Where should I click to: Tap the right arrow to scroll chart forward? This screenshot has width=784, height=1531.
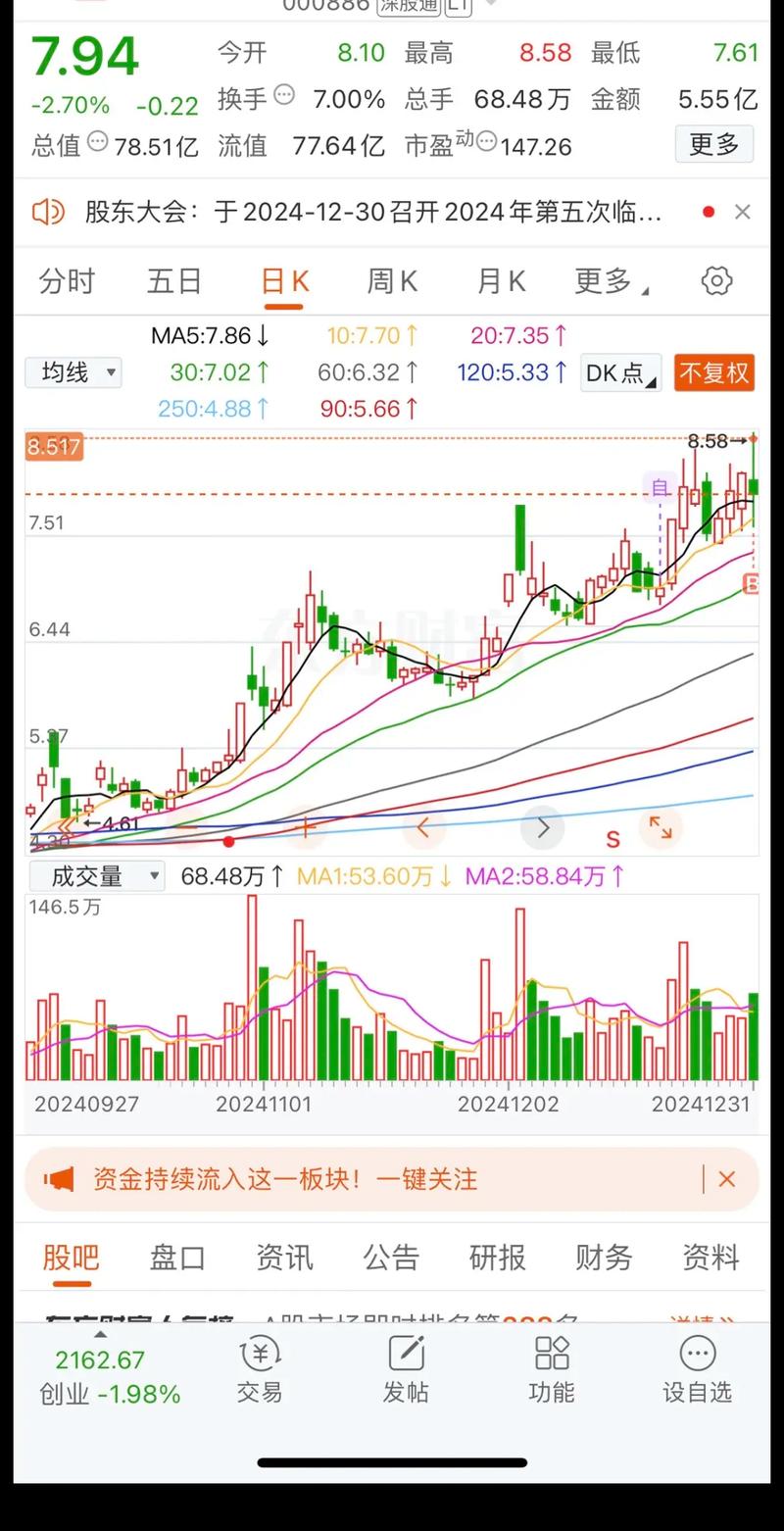(x=542, y=828)
